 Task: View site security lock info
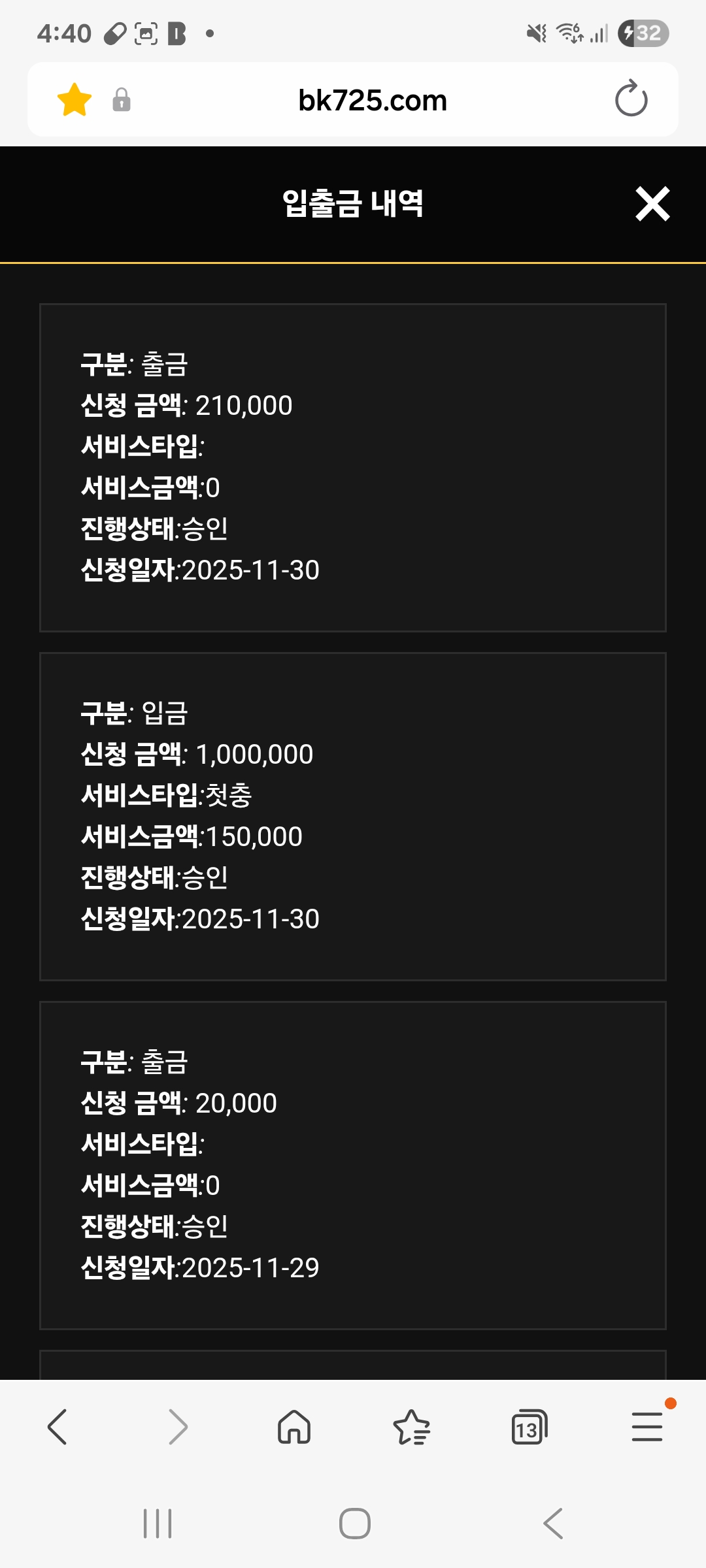[122, 100]
